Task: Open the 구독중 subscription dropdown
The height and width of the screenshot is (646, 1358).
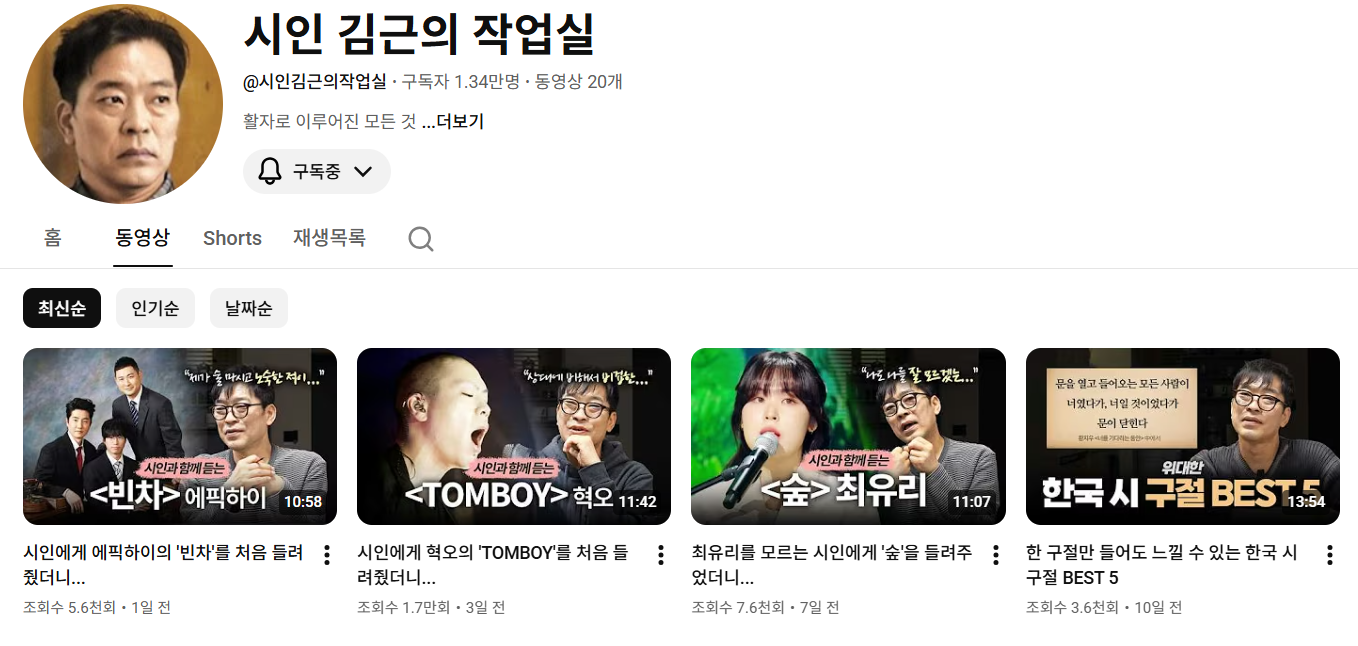Action: pyautogui.click(x=316, y=172)
